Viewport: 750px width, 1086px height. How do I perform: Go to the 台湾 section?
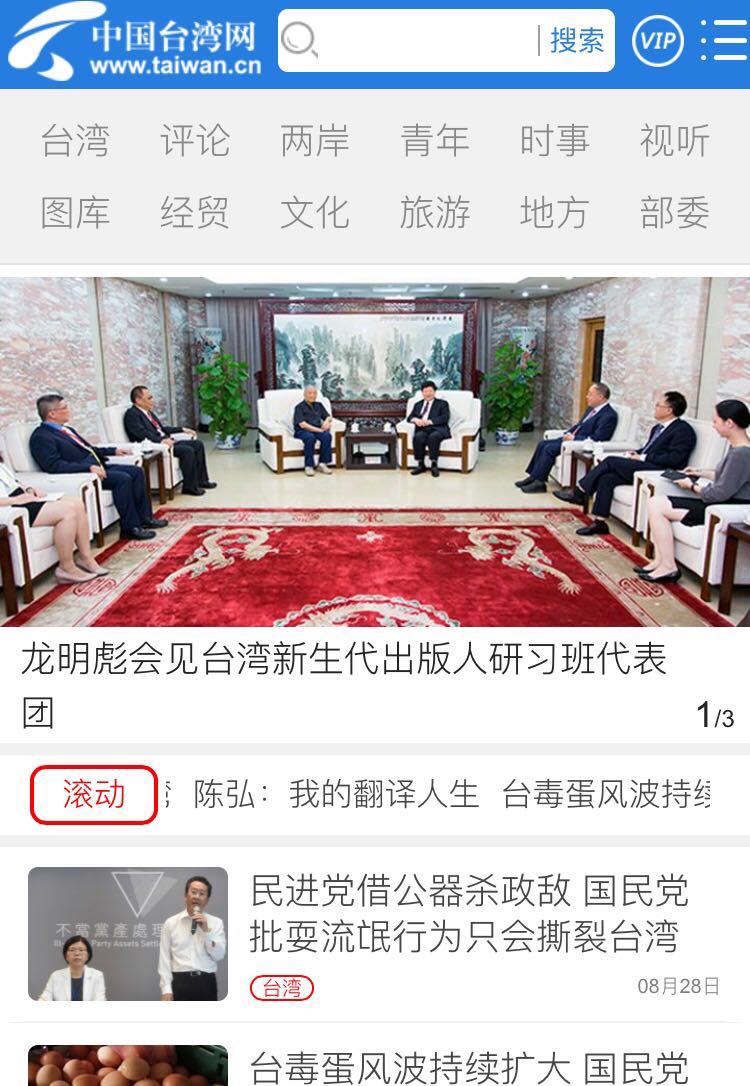[75, 141]
